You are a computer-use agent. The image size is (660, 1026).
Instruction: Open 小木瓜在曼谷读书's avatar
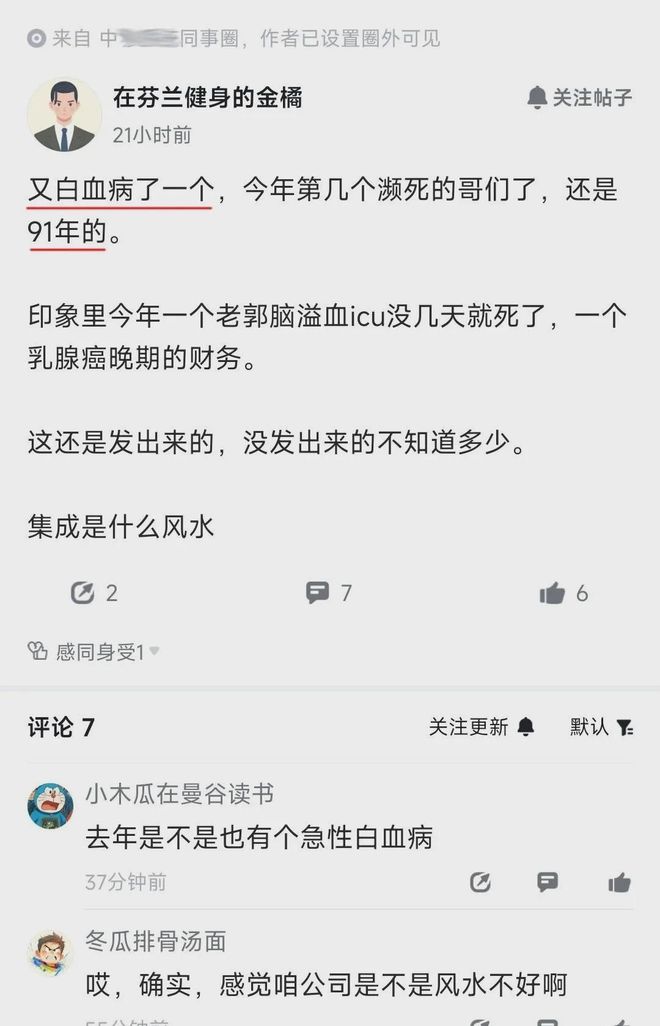coord(50,806)
